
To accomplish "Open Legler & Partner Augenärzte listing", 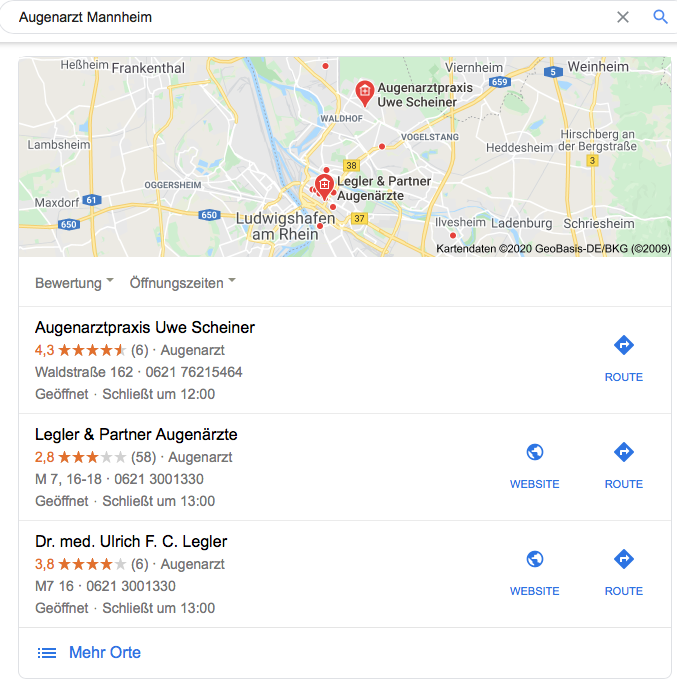I will [136, 435].
